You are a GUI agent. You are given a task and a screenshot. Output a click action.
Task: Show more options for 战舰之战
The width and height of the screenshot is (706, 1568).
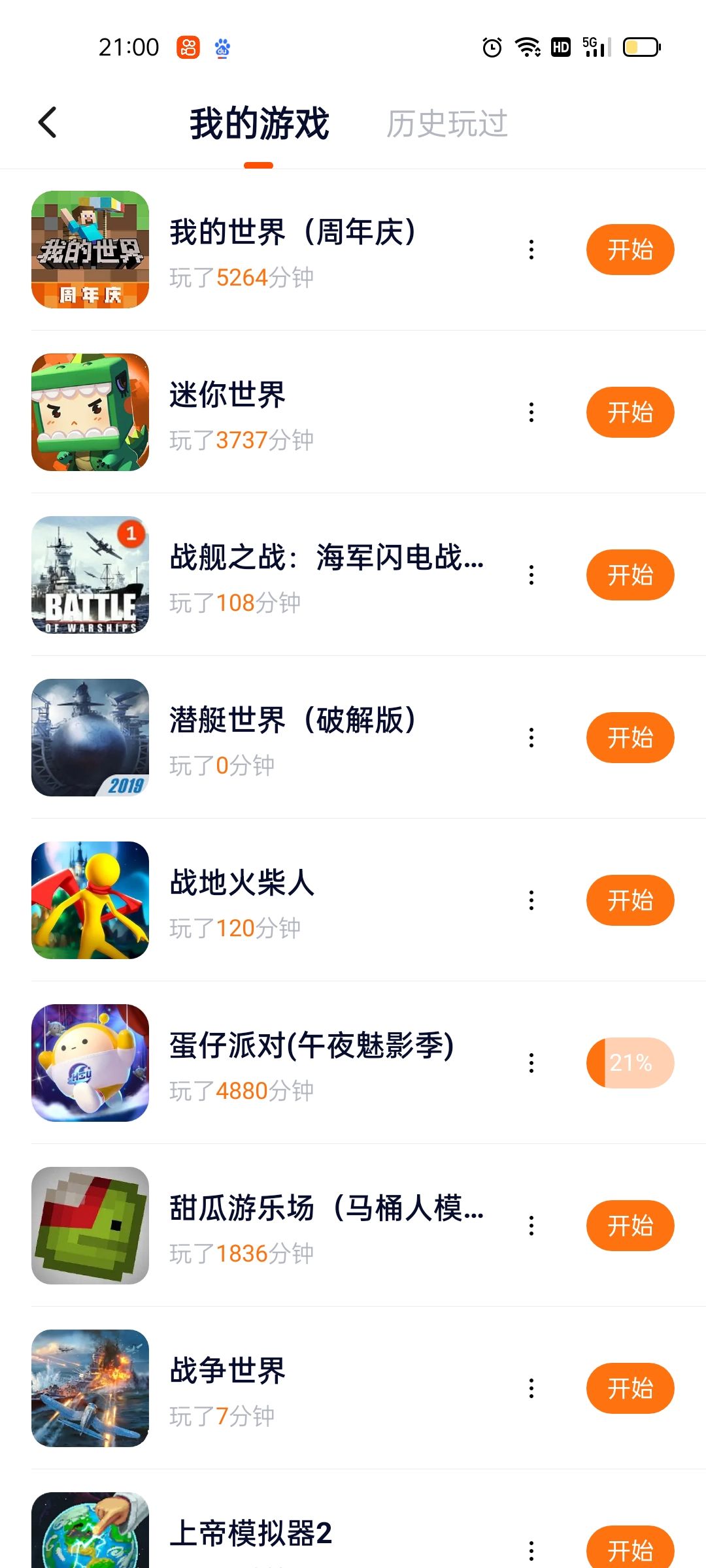[531, 575]
